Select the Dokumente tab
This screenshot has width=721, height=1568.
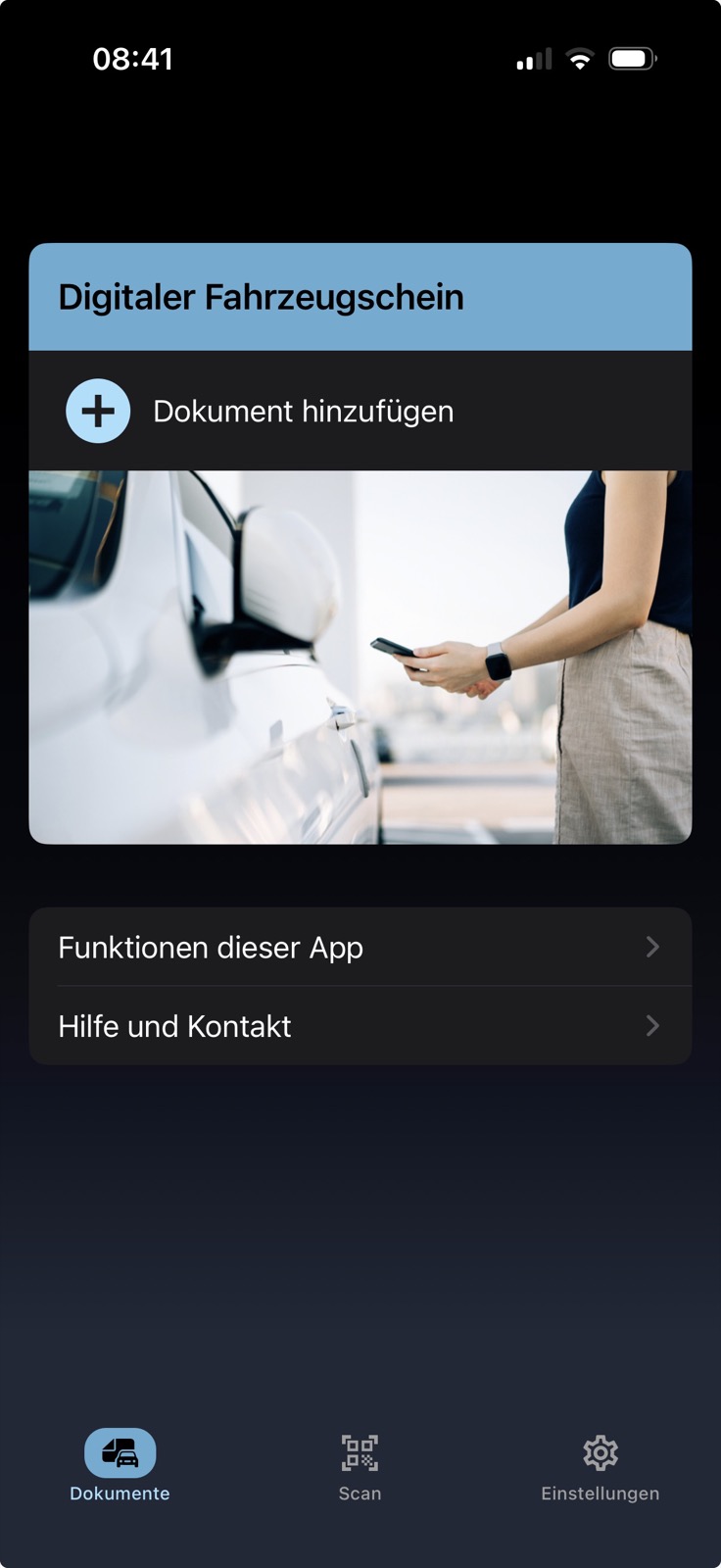tap(120, 1465)
